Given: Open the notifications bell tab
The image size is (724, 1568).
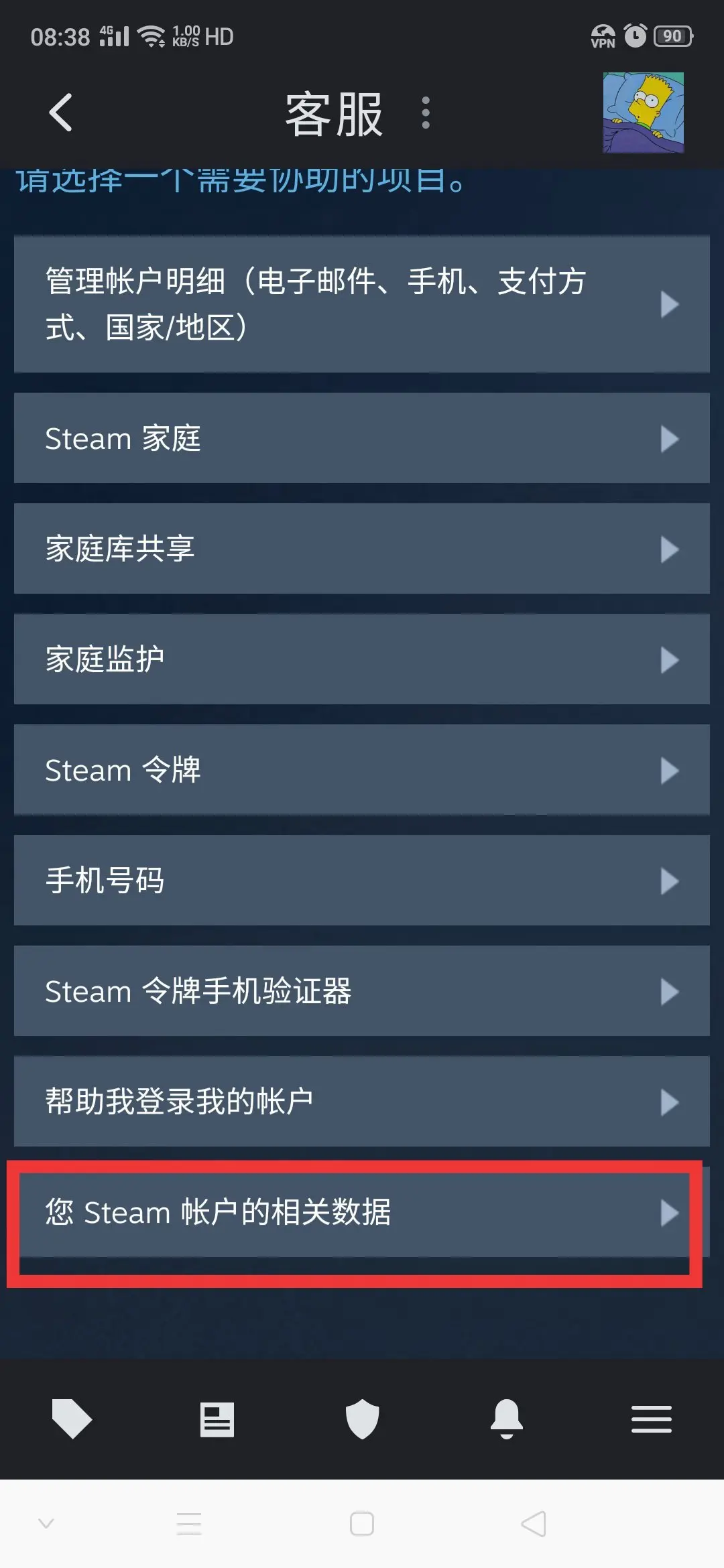Looking at the screenshot, I should (x=507, y=1419).
